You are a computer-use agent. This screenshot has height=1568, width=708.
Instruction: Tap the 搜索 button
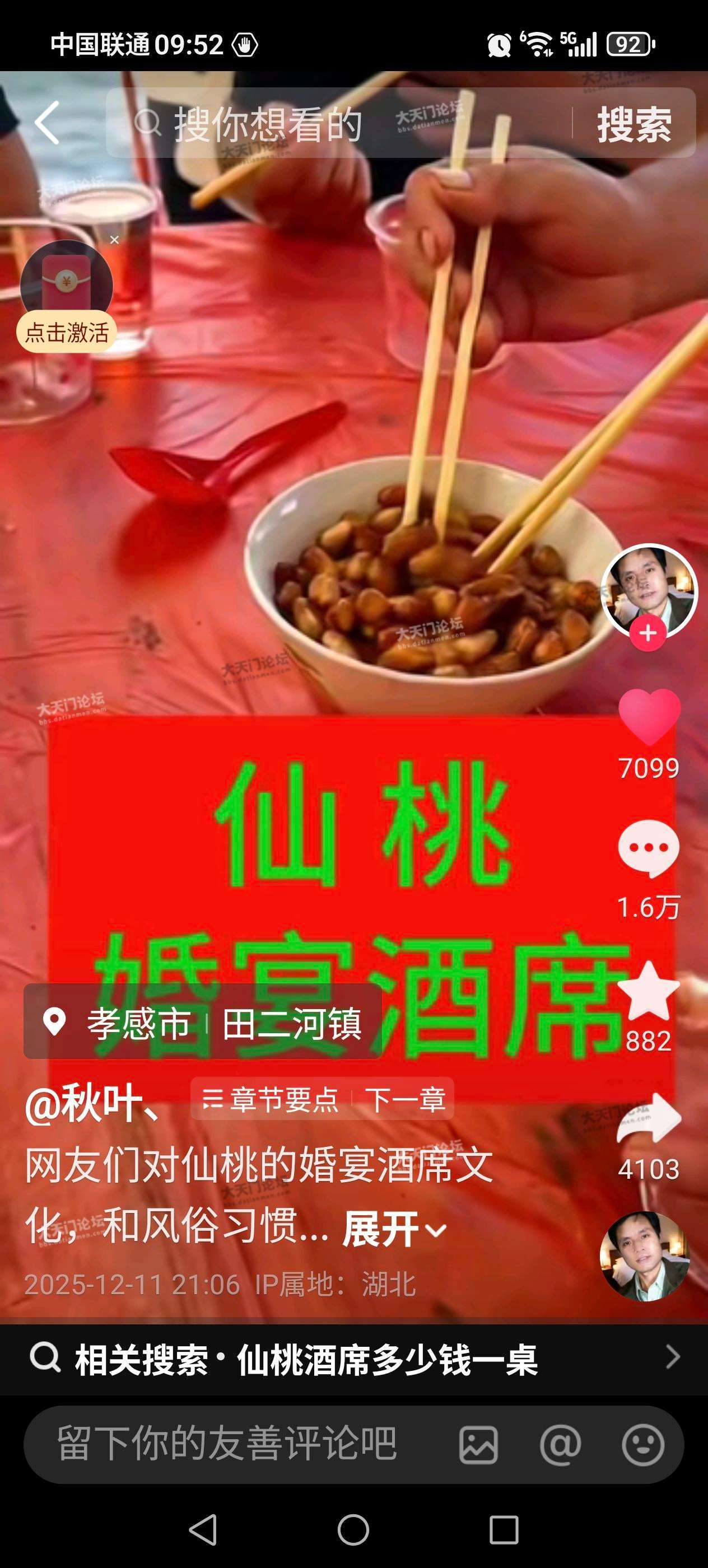click(x=634, y=124)
